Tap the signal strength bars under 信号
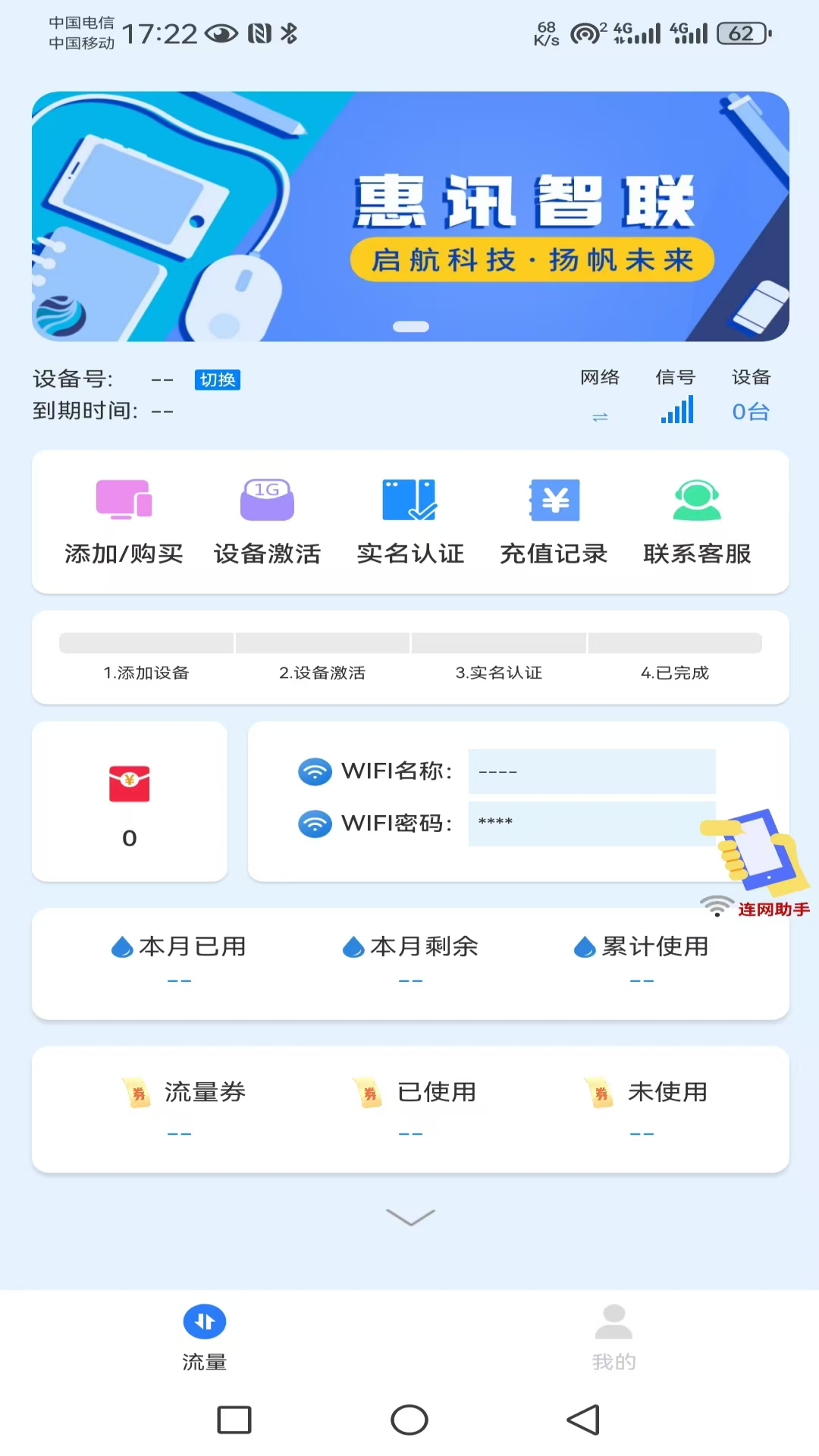The height and width of the screenshot is (1456, 819). pyautogui.click(x=676, y=409)
